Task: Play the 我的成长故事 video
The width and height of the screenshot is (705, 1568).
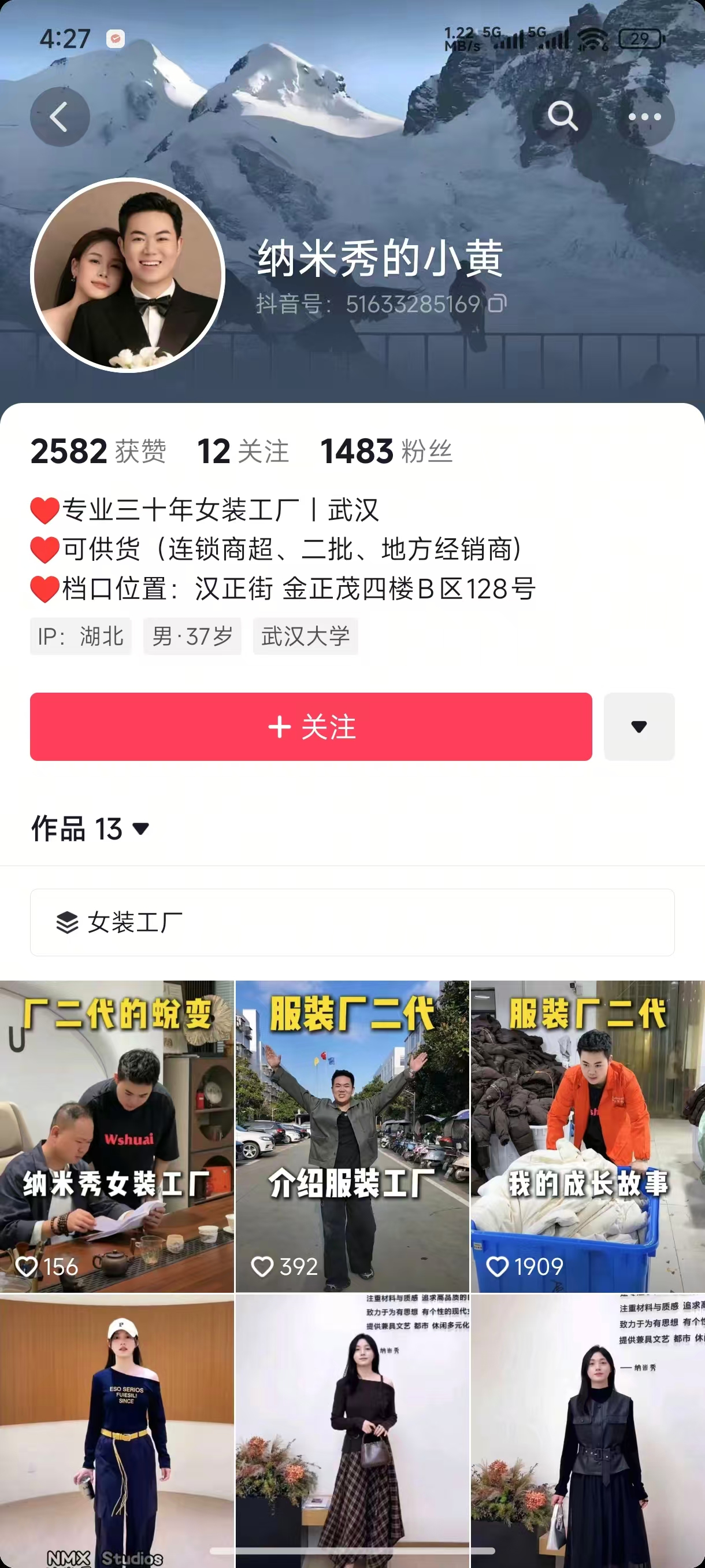Action: [588, 1136]
